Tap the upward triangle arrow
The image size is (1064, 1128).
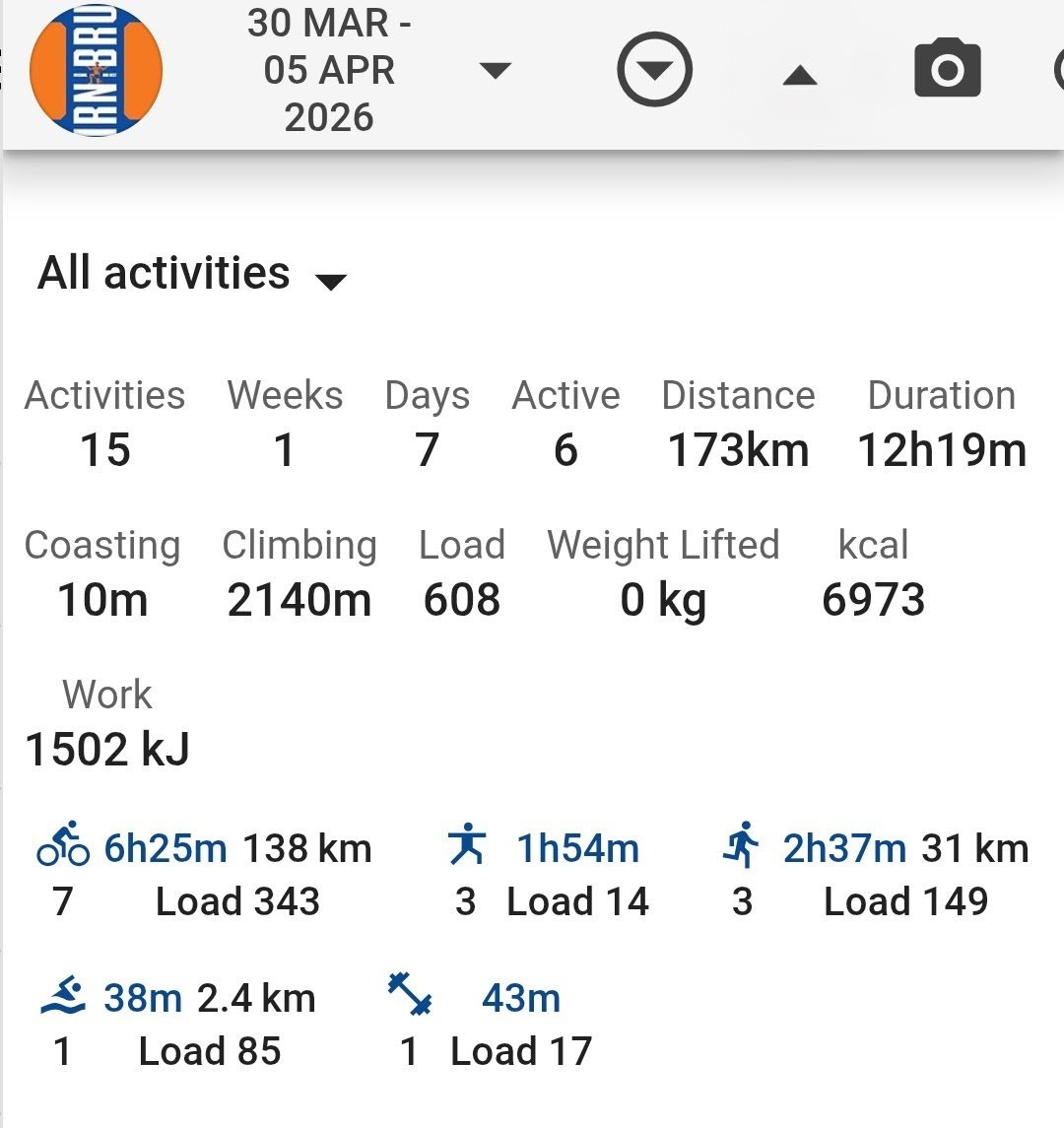[799, 75]
